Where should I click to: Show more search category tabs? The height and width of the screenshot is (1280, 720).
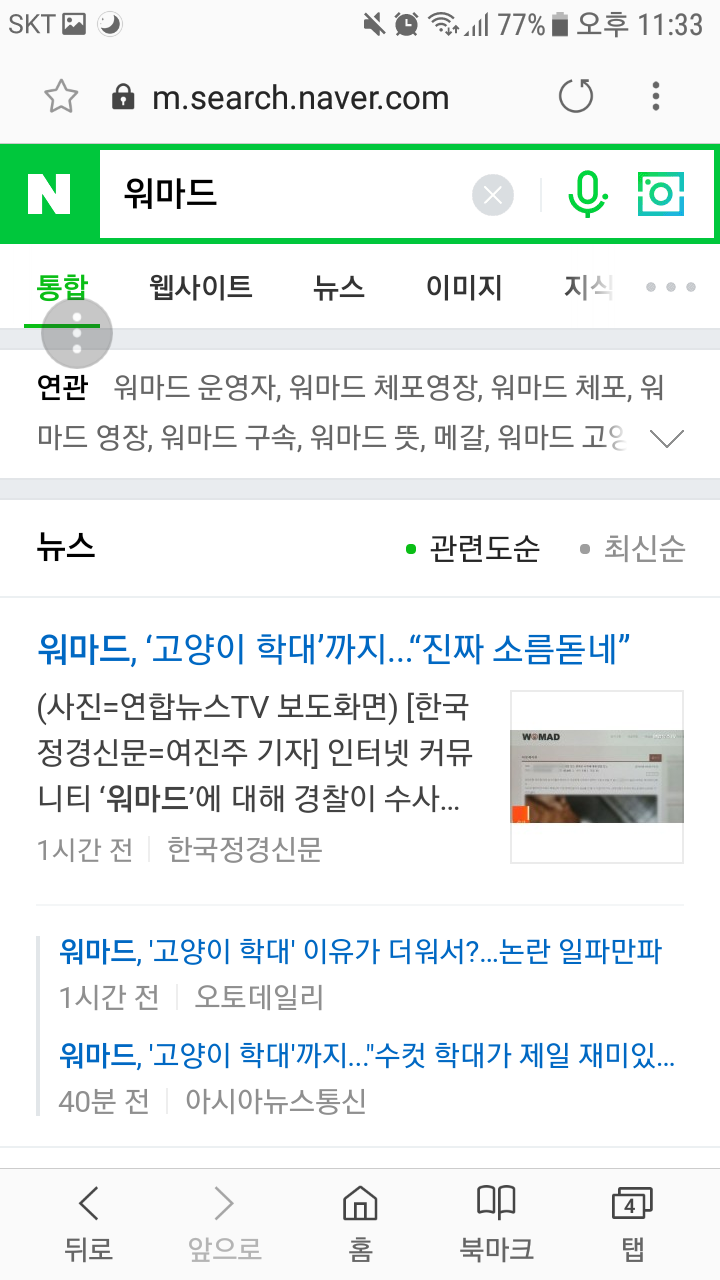click(x=670, y=288)
